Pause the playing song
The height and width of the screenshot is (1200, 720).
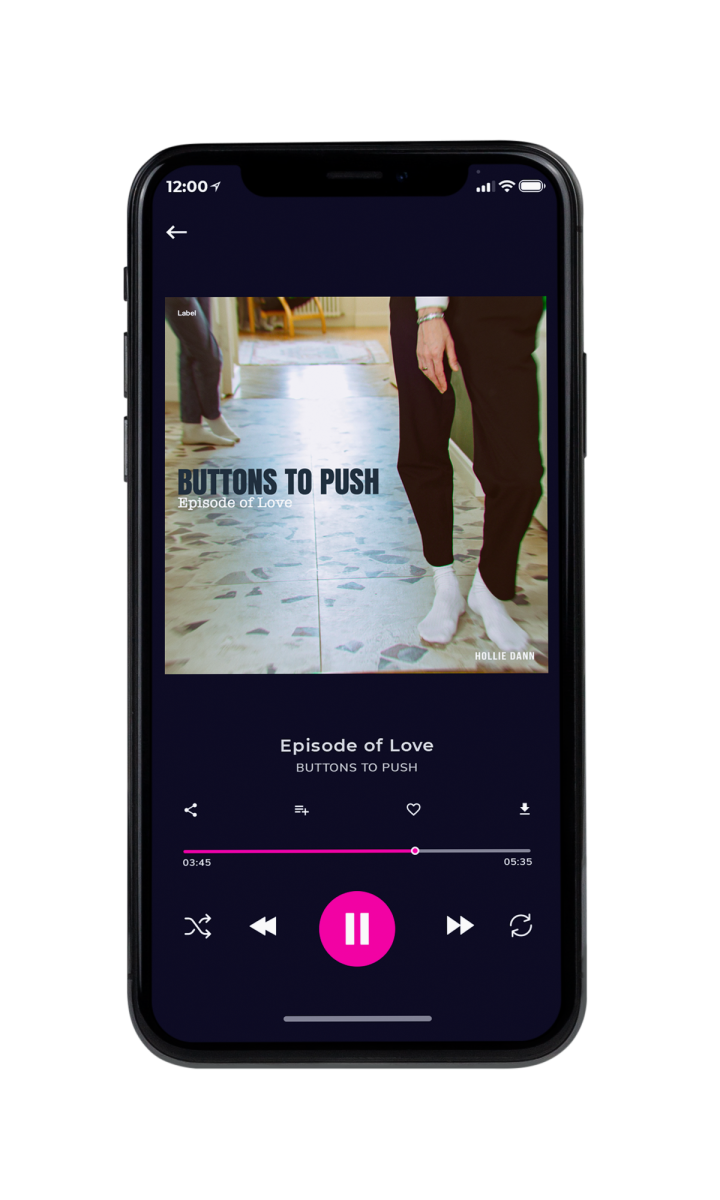click(357, 929)
